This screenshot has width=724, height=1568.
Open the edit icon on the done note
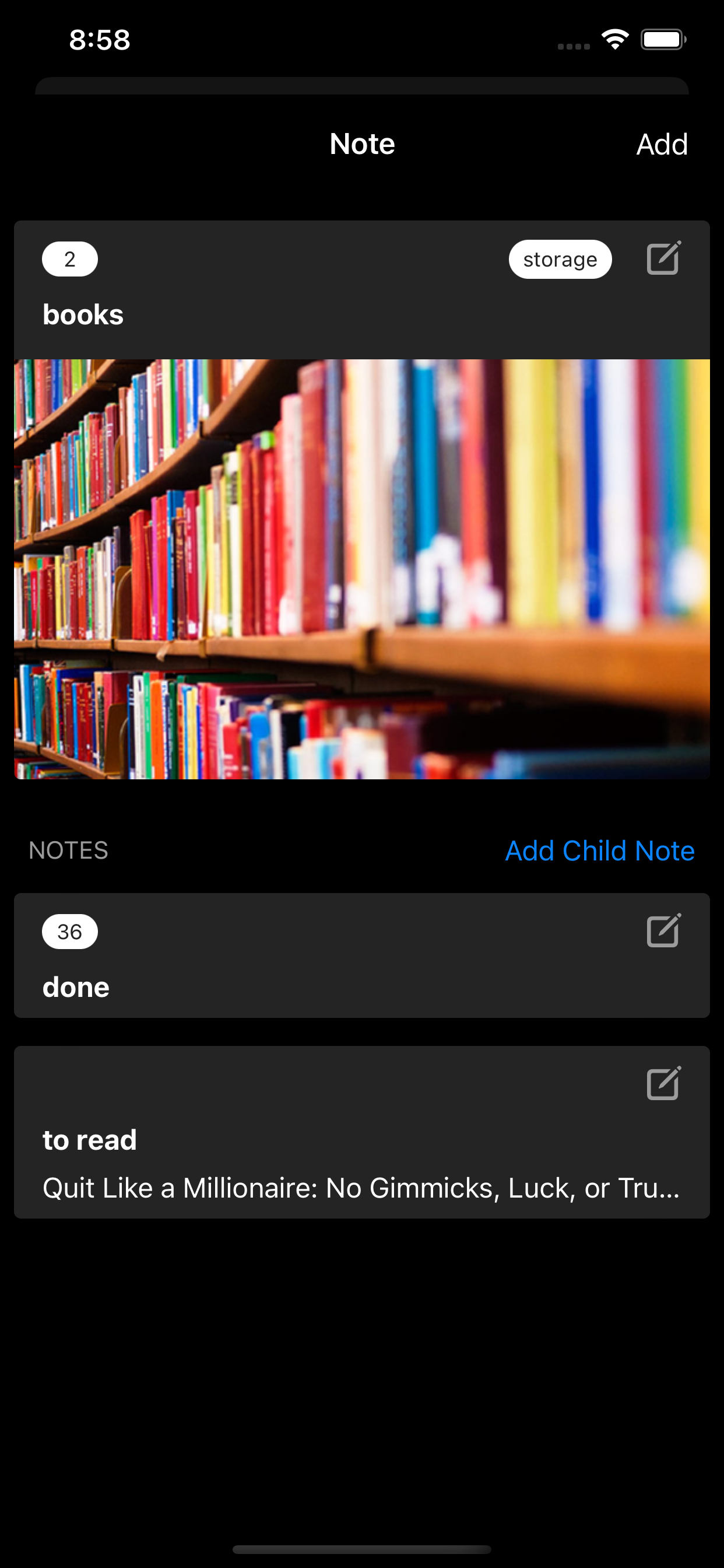tap(664, 930)
